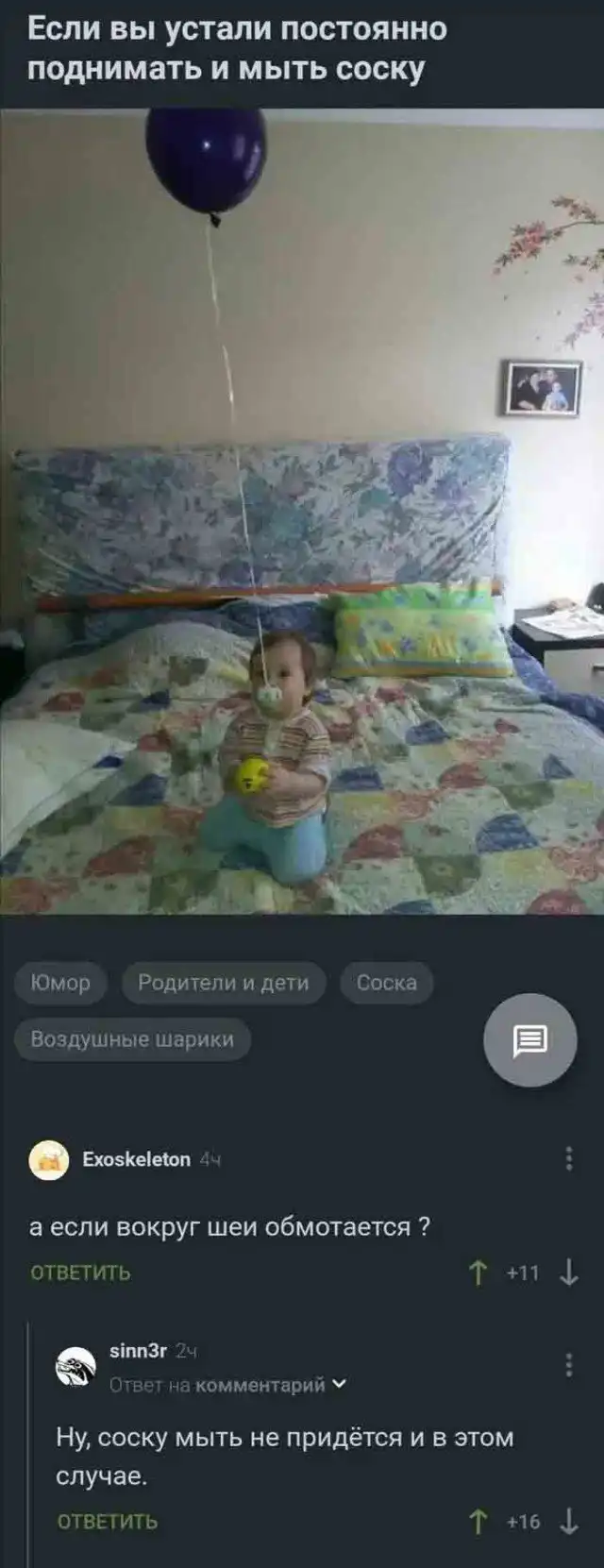Upvote sinn3r's comment

pyautogui.click(x=478, y=1521)
